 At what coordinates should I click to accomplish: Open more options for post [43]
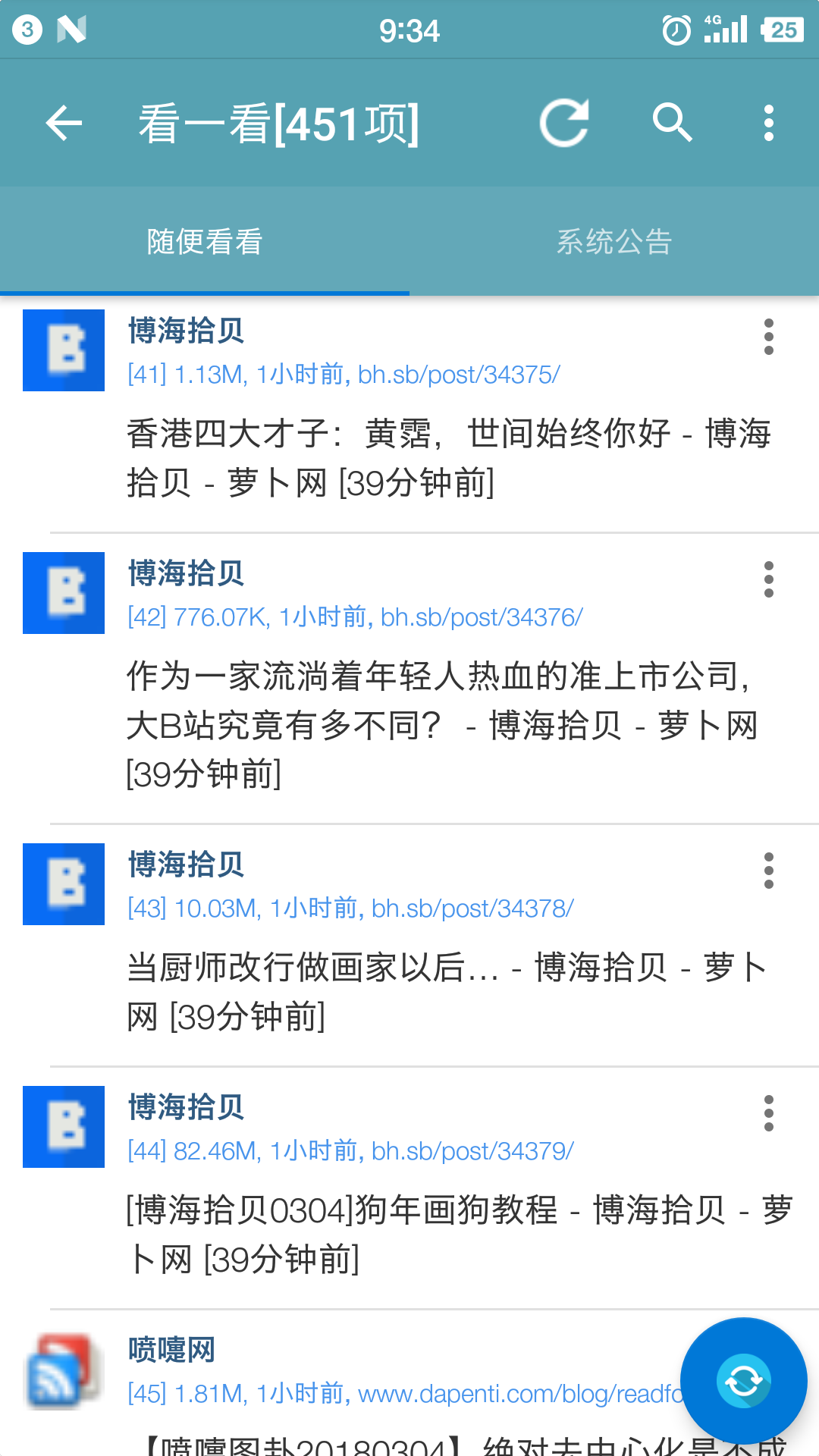[769, 871]
